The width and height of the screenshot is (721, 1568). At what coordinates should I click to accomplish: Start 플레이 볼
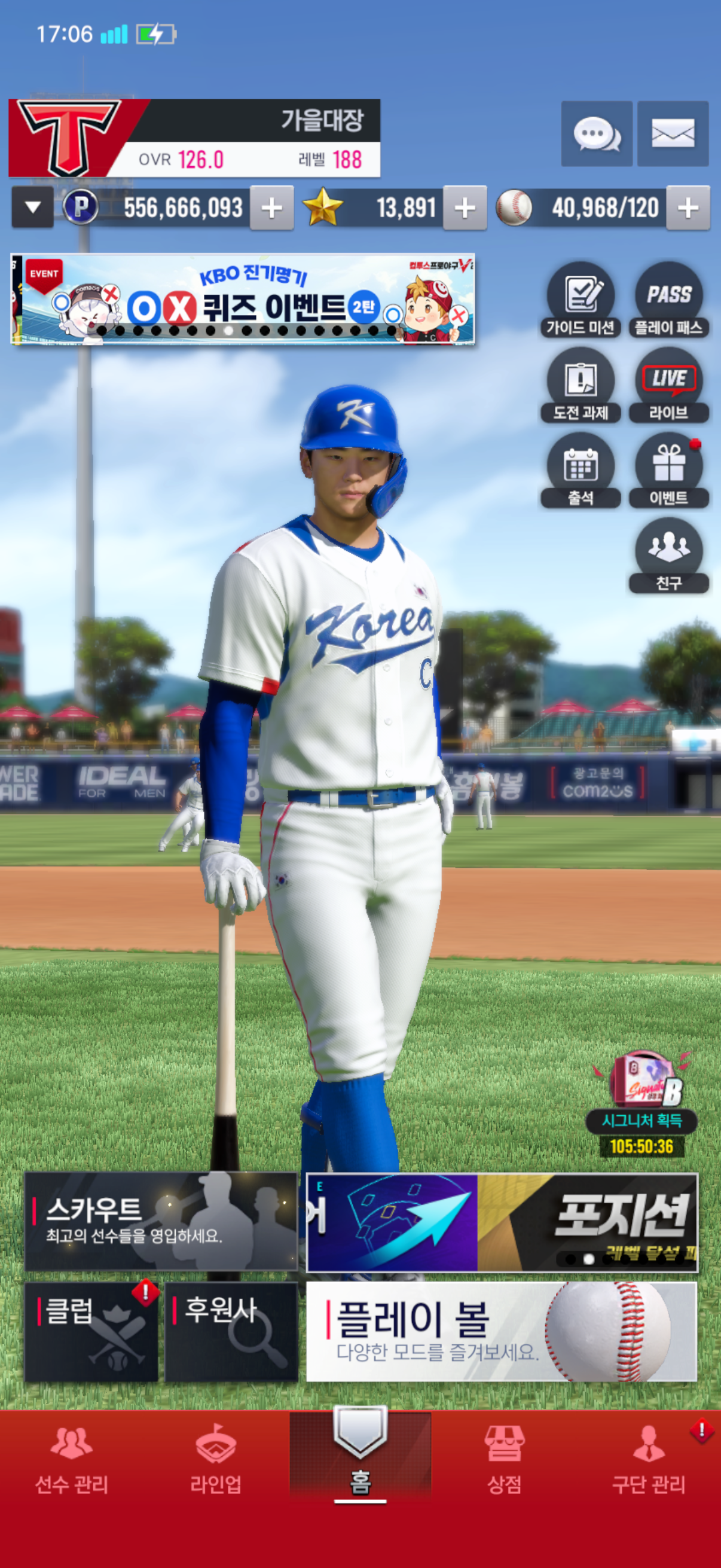pyautogui.click(x=502, y=1332)
